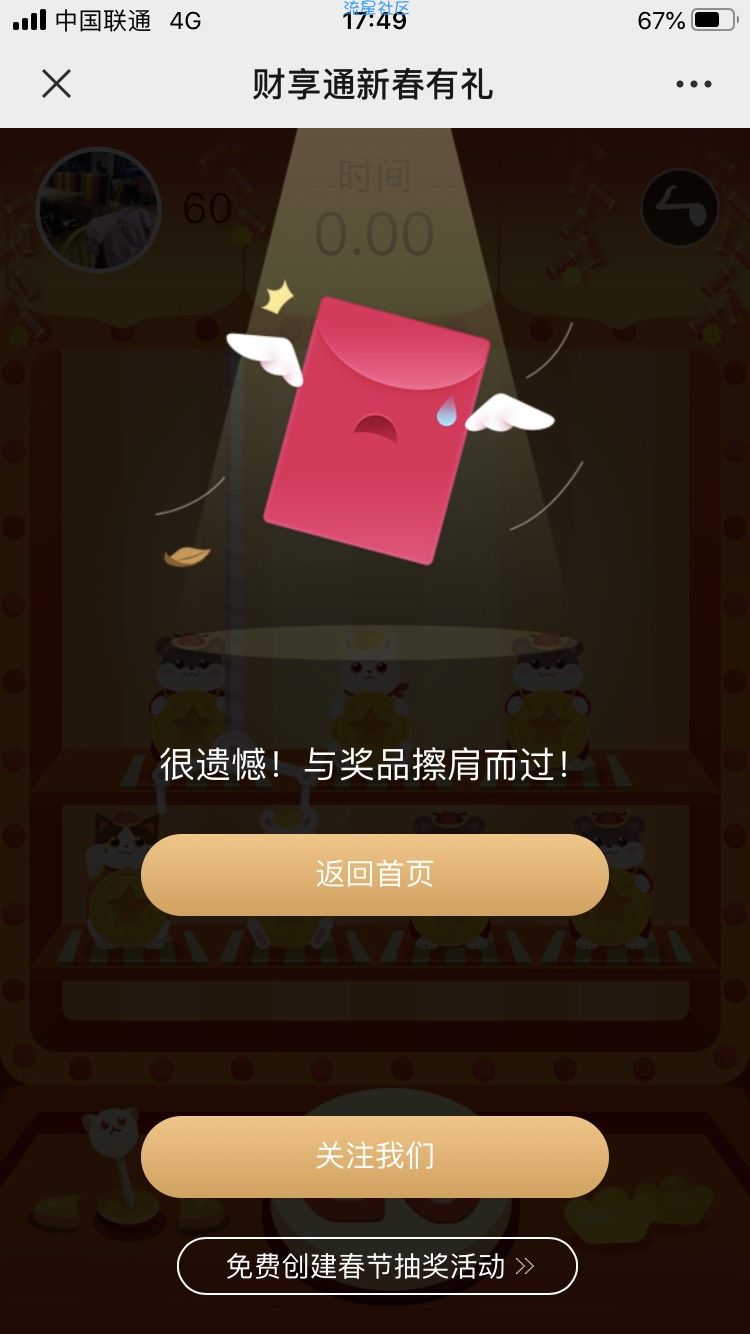Open the three-dot overflow menu

tap(693, 85)
